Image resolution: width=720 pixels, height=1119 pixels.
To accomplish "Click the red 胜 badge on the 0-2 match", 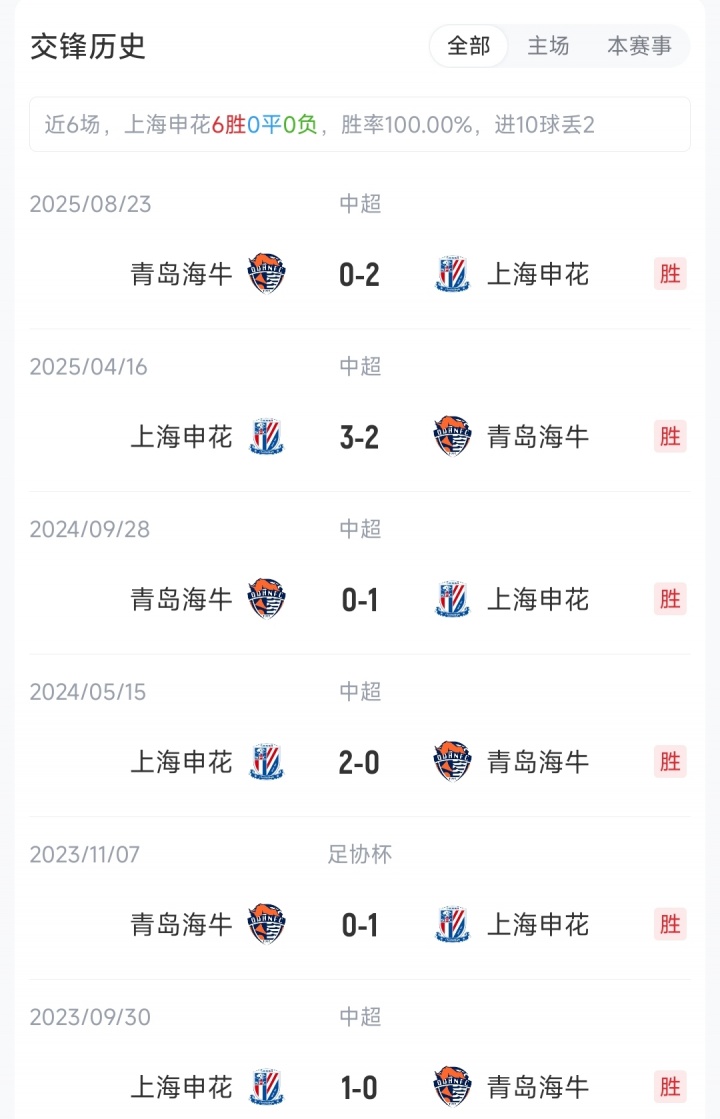I will point(669,274).
